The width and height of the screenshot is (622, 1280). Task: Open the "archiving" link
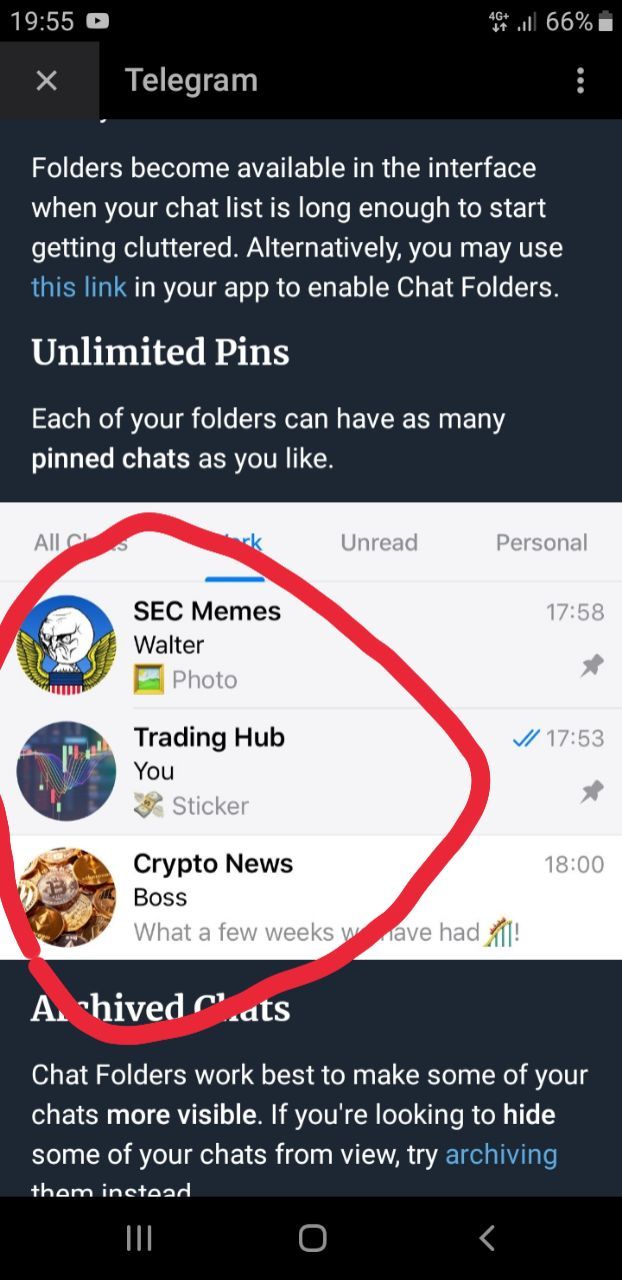pos(501,1155)
